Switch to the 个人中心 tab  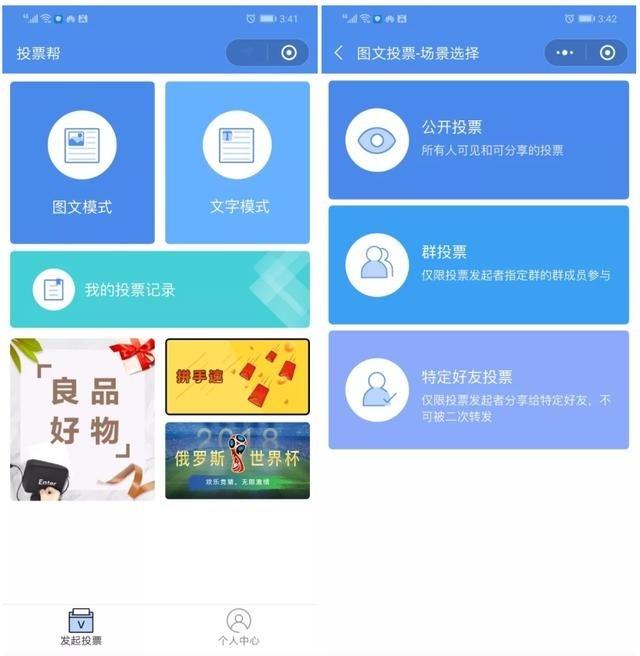tap(238, 627)
